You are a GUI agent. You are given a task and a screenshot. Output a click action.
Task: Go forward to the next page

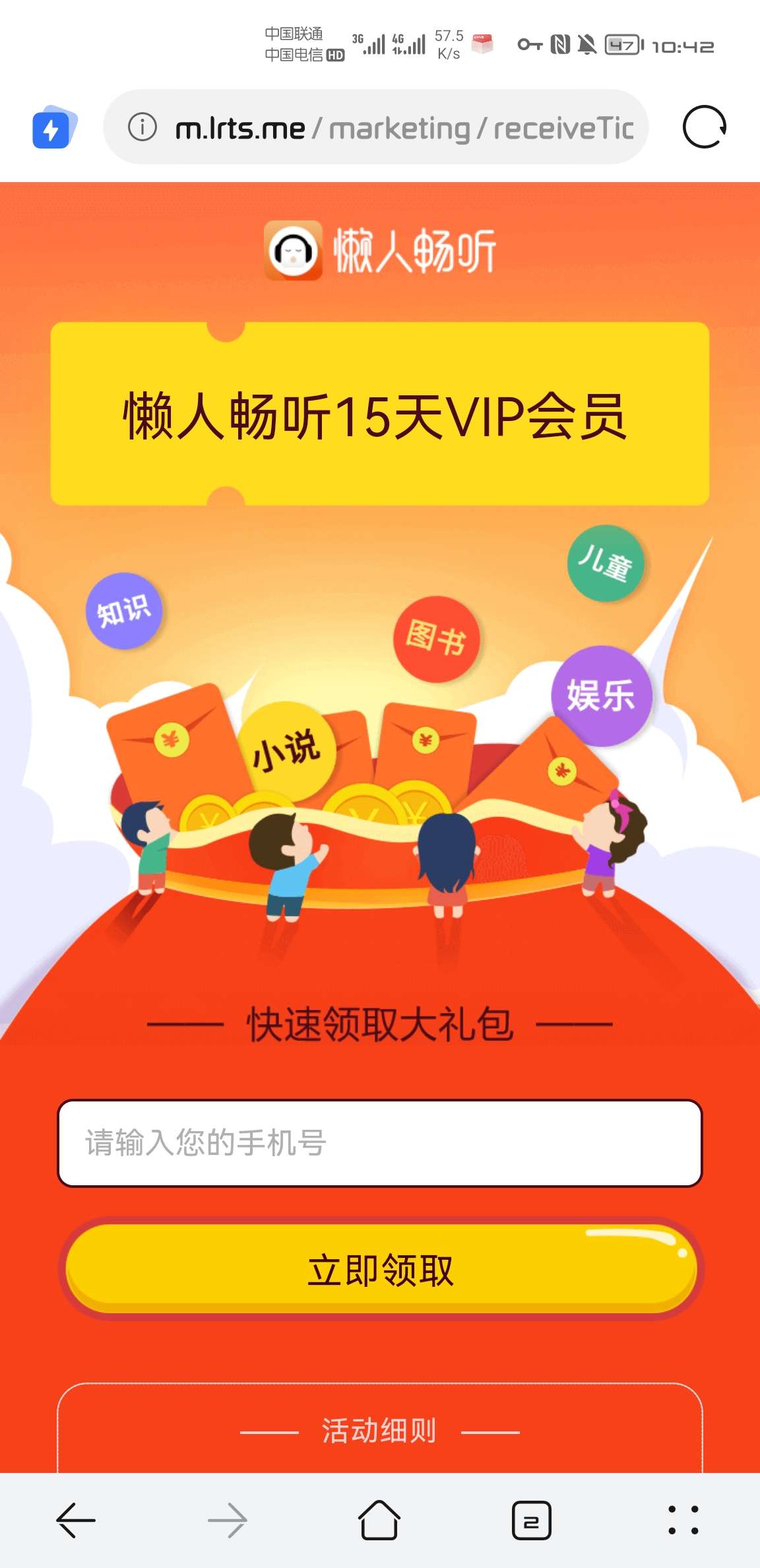(x=228, y=1520)
